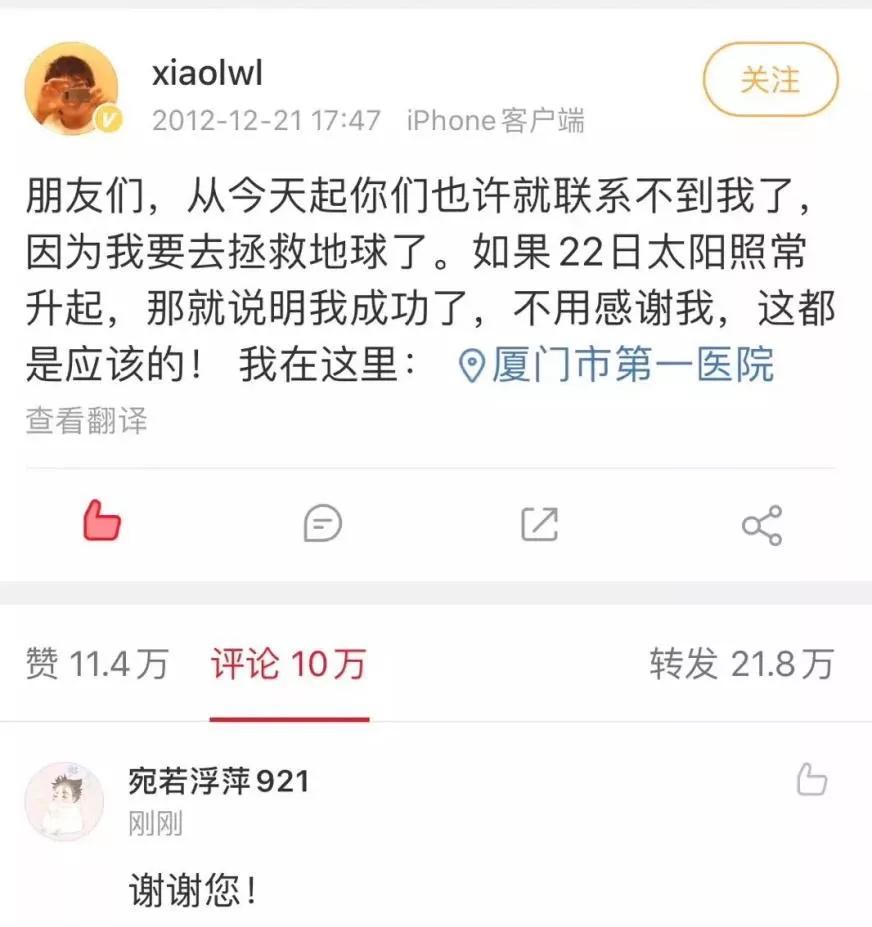
Task: Share the post via the share icon
Action: (763, 521)
